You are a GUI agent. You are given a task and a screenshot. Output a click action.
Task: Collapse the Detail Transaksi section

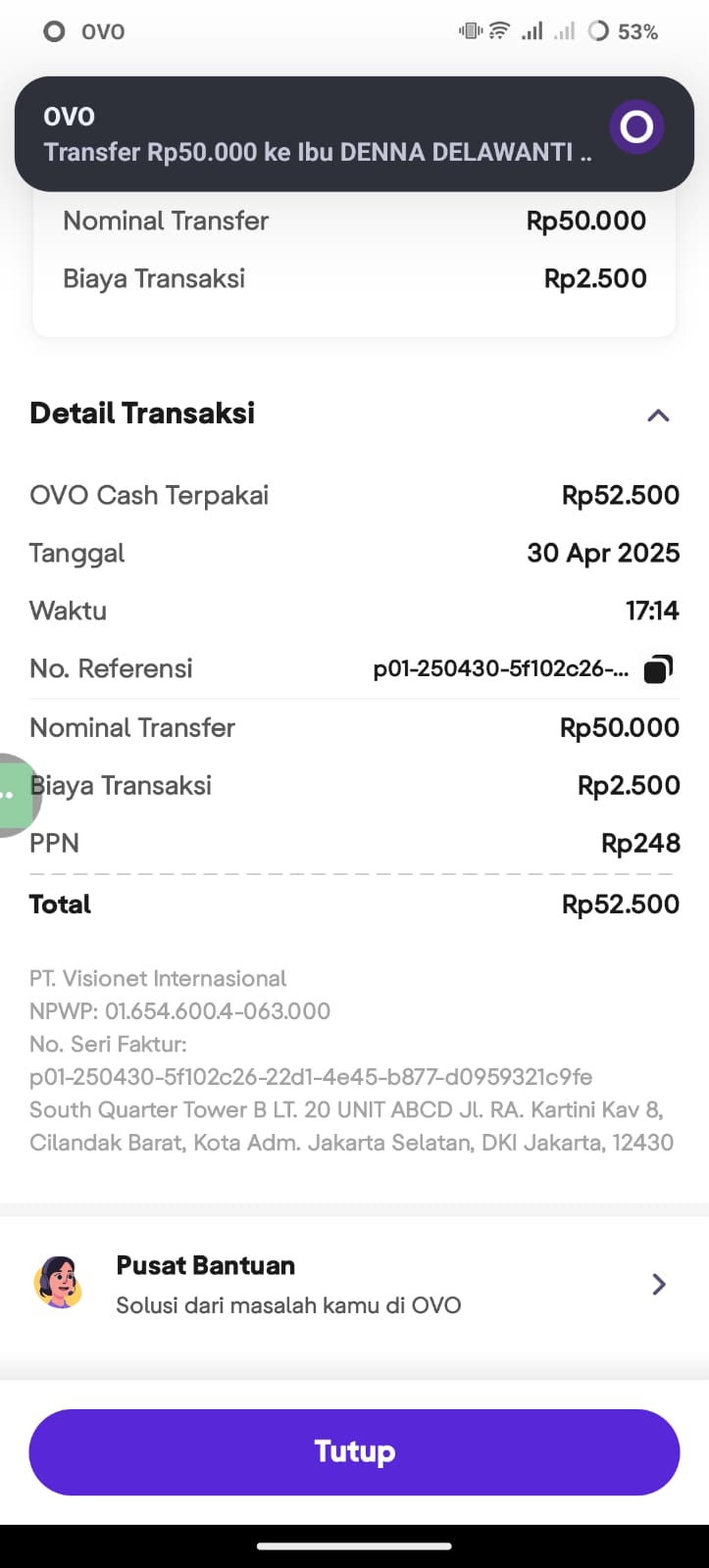pyautogui.click(x=658, y=416)
